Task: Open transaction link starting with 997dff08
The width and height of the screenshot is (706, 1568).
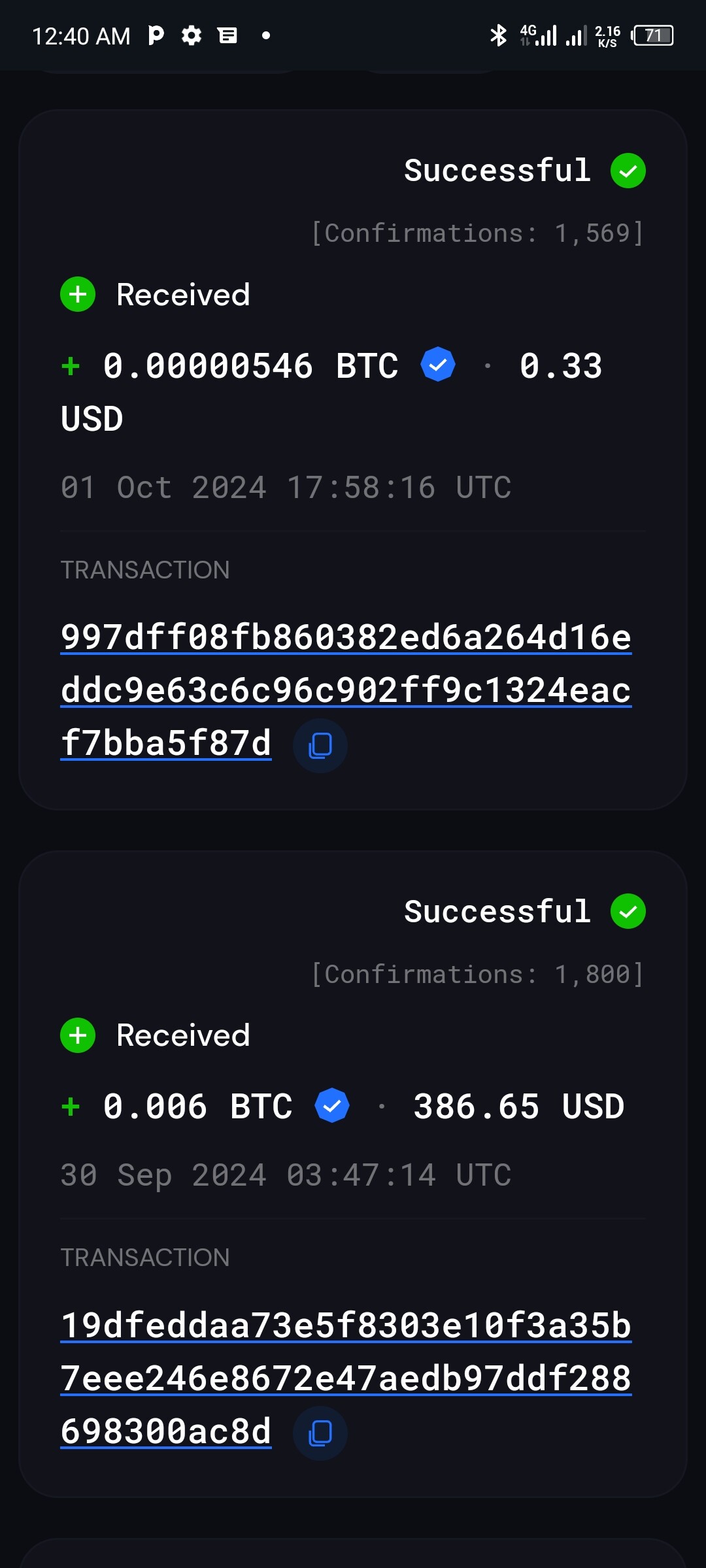Action: 346,690
